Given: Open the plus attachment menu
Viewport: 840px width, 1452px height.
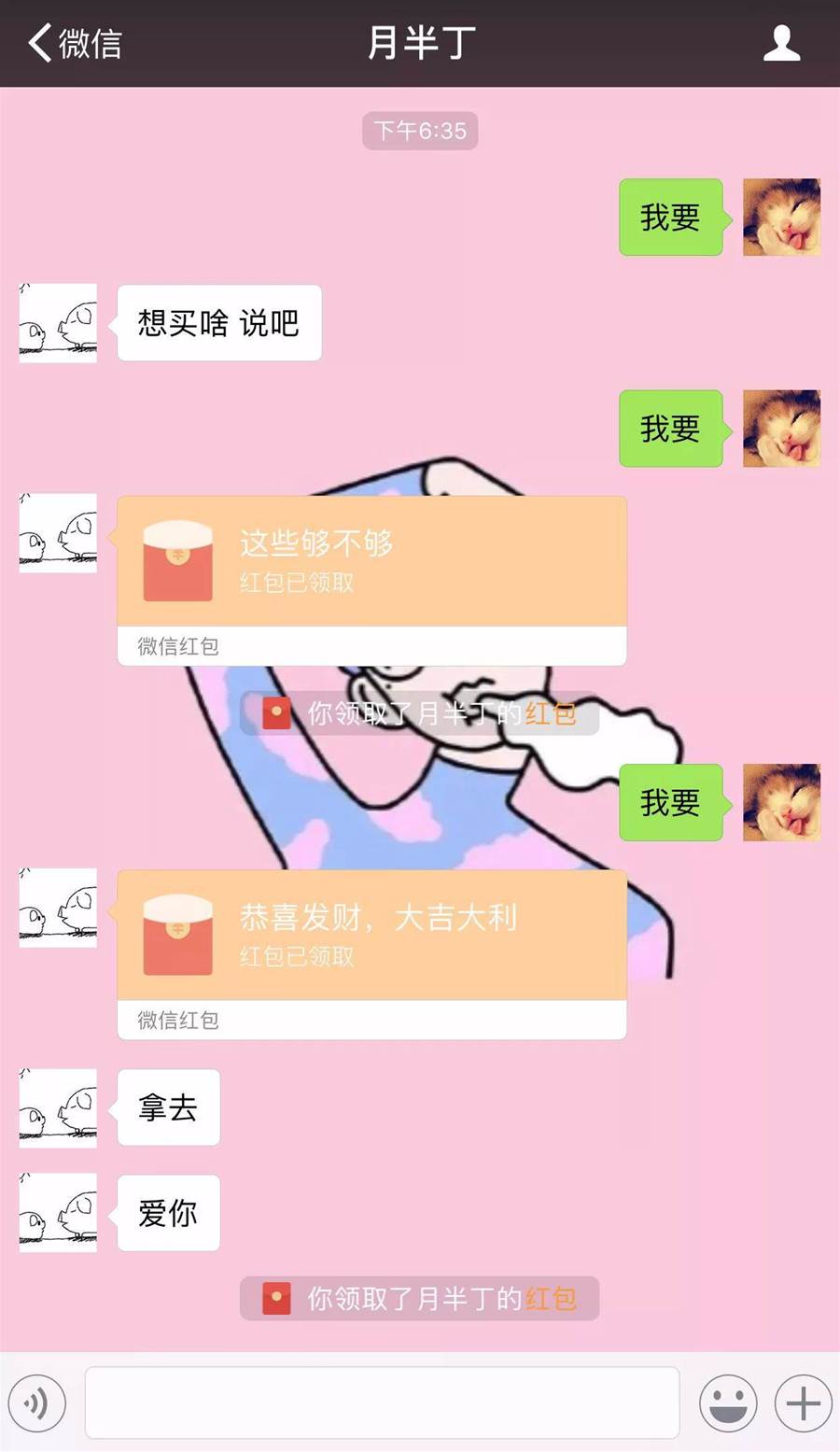Looking at the screenshot, I should (x=803, y=1403).
